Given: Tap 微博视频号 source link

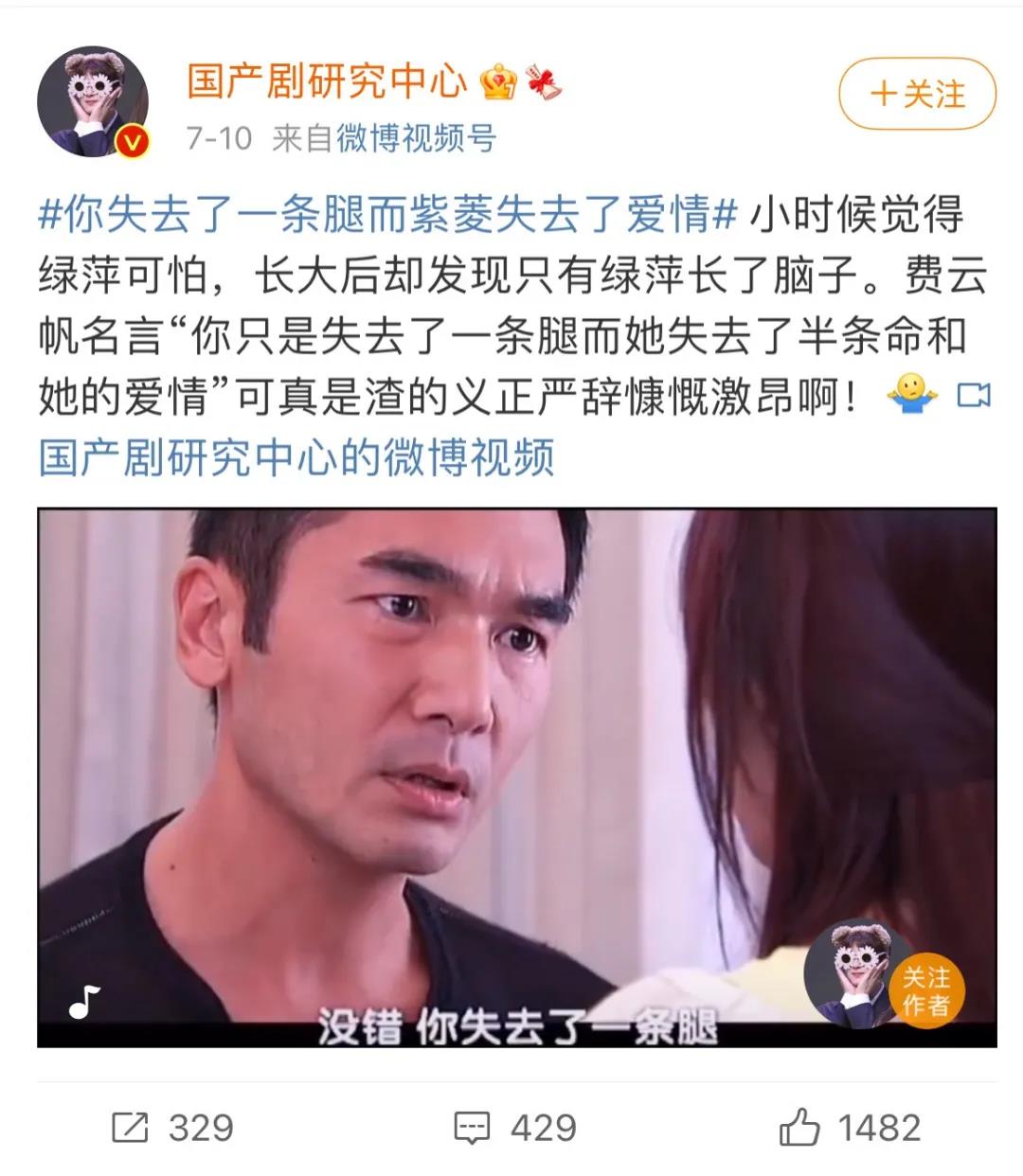Looking at the screenshot, I should pyautogui.click(x=416, y=138).
